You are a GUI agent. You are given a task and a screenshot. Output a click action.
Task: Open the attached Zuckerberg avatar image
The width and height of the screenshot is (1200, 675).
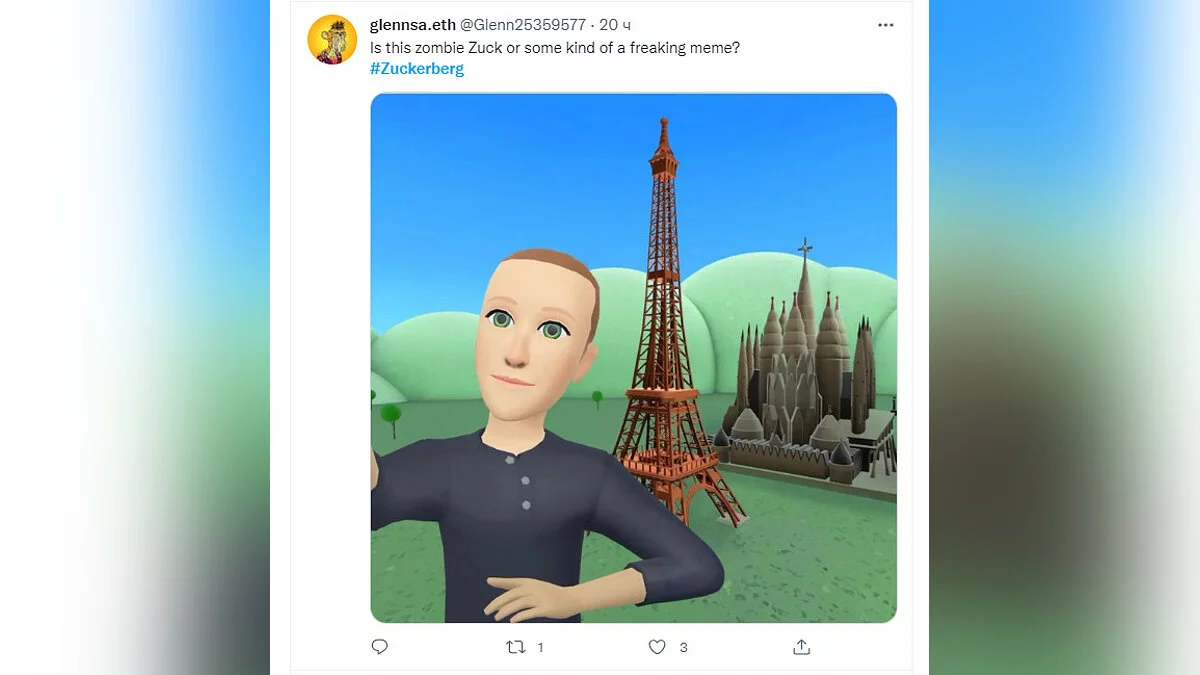633,358
